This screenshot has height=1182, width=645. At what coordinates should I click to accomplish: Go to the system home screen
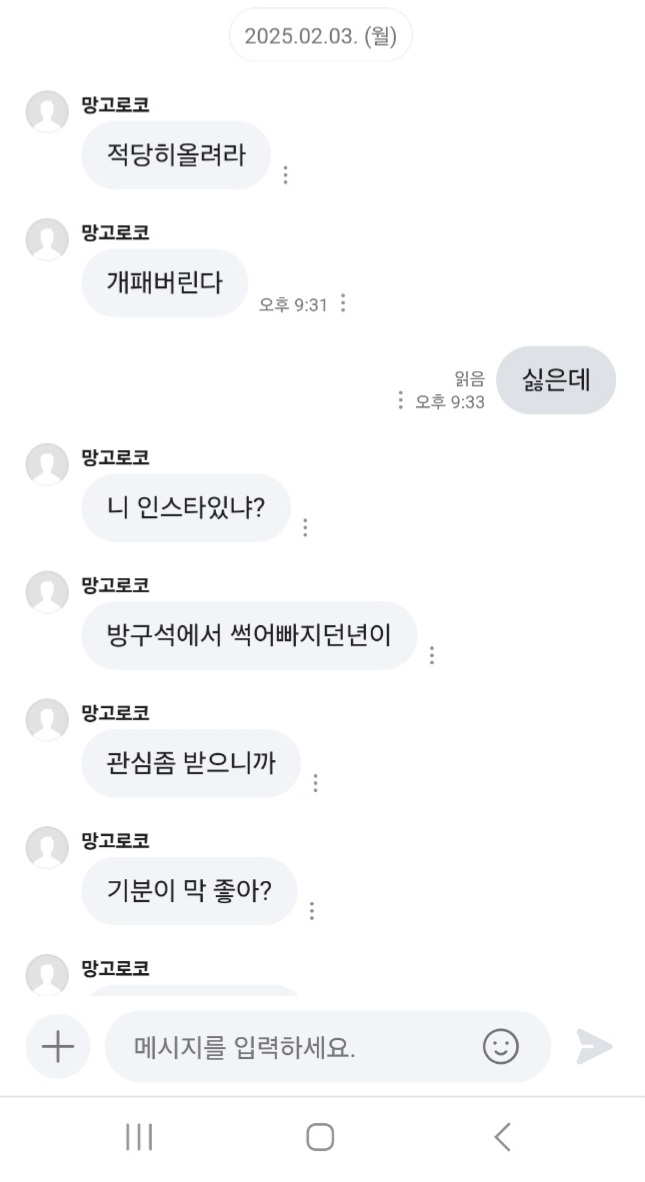pos(320,1137)
